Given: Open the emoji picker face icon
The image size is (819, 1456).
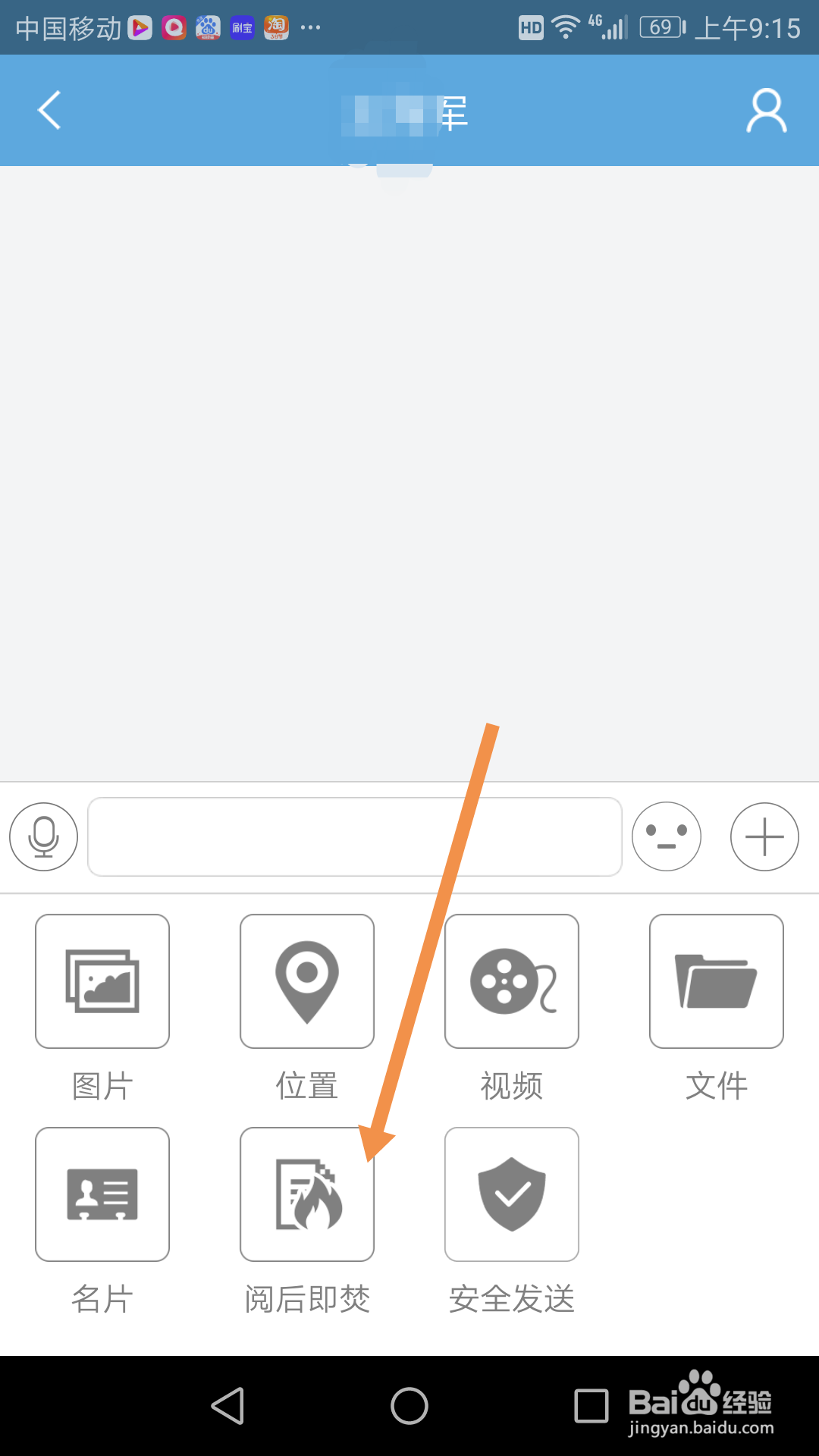Looking at the screenshot, I should [666, 836].
